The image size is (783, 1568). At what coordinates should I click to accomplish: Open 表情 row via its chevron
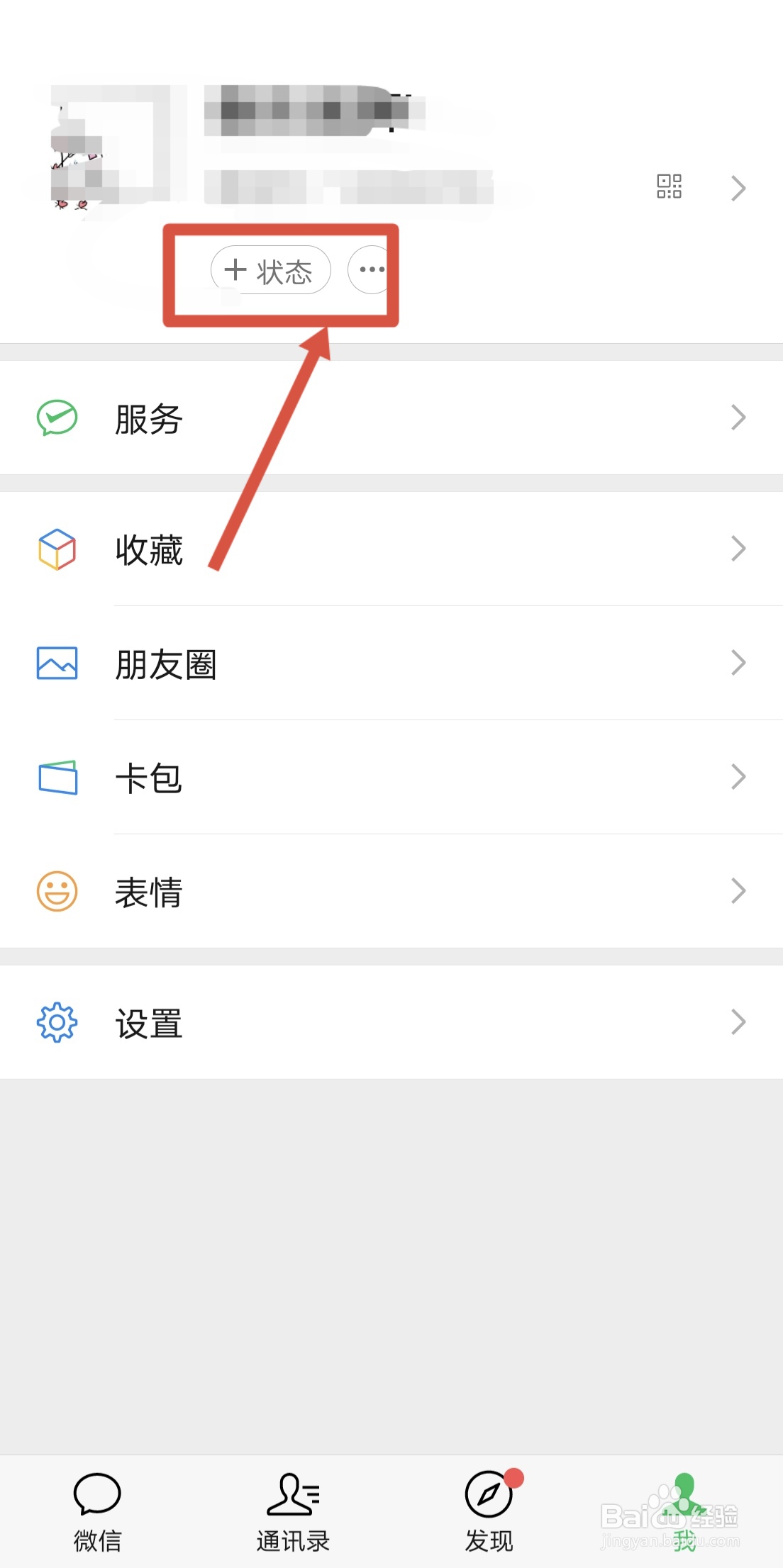point(738,892)
